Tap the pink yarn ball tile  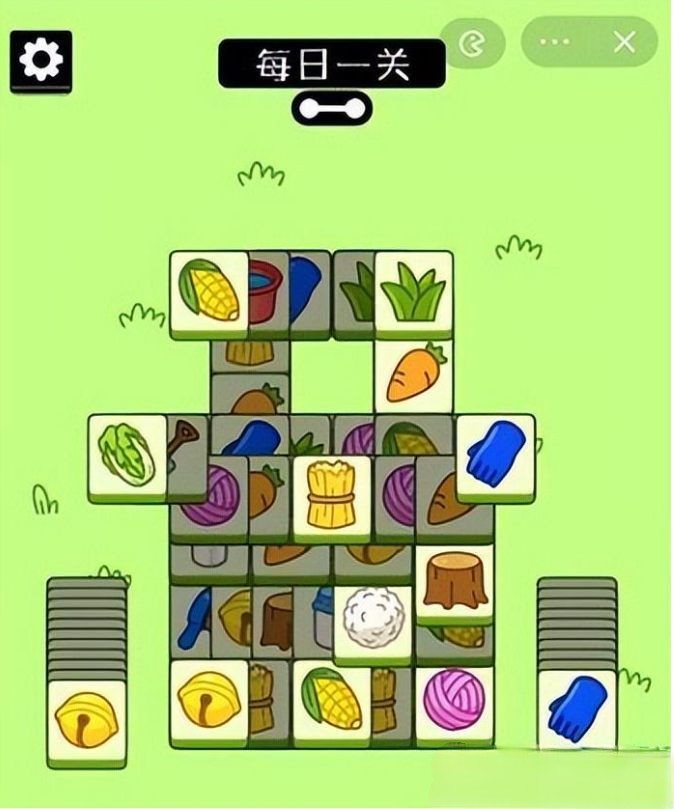tap(454, 699)
